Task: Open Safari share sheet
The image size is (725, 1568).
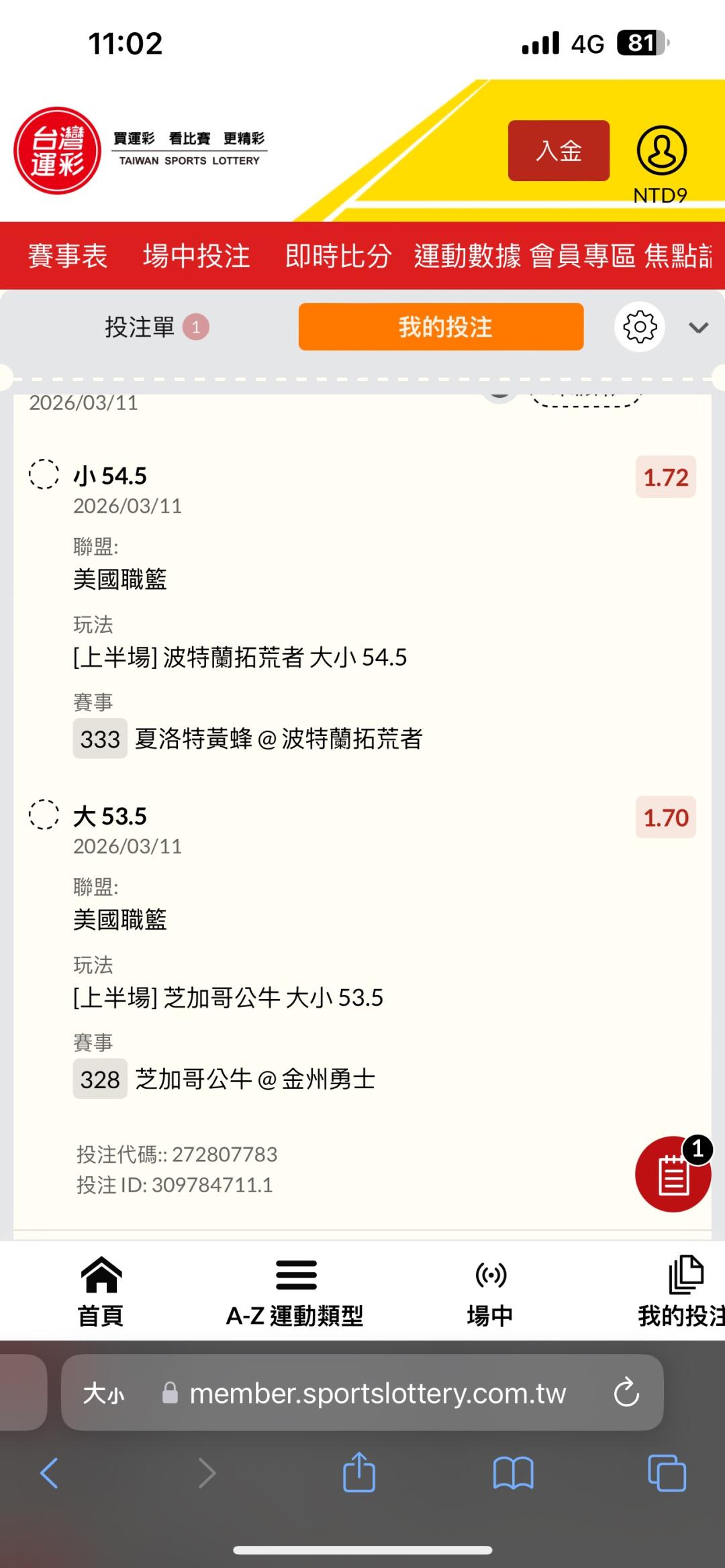Action: (359, 1473)
